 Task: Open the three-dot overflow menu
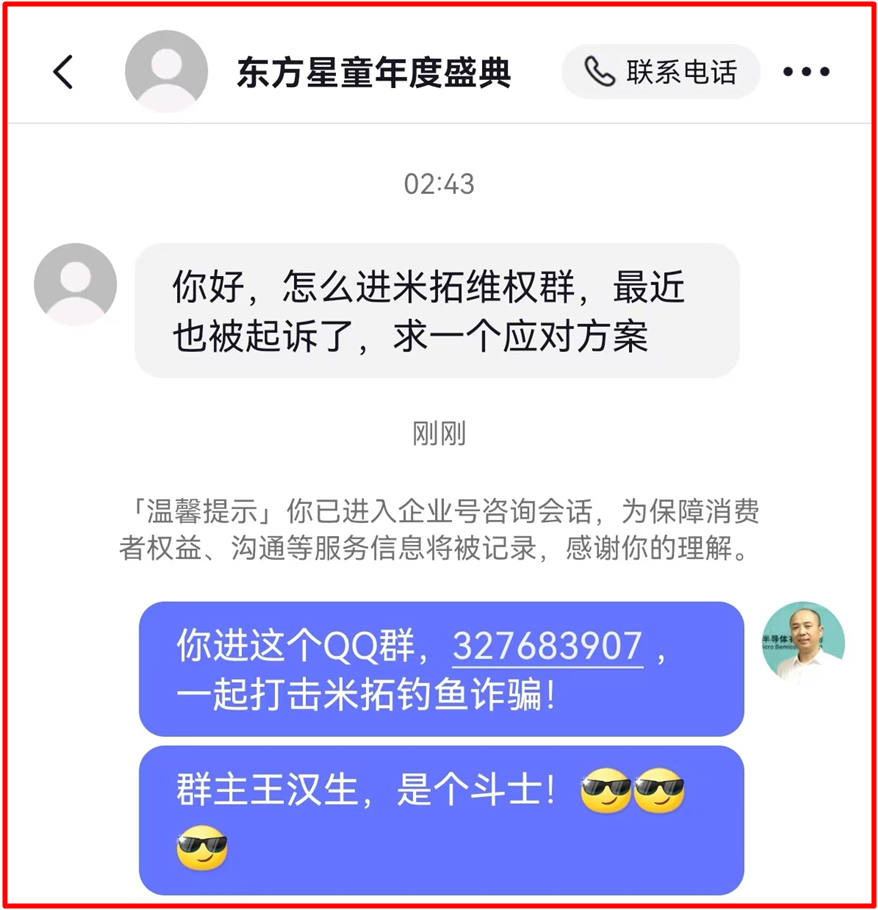click(x=806, y=72)
